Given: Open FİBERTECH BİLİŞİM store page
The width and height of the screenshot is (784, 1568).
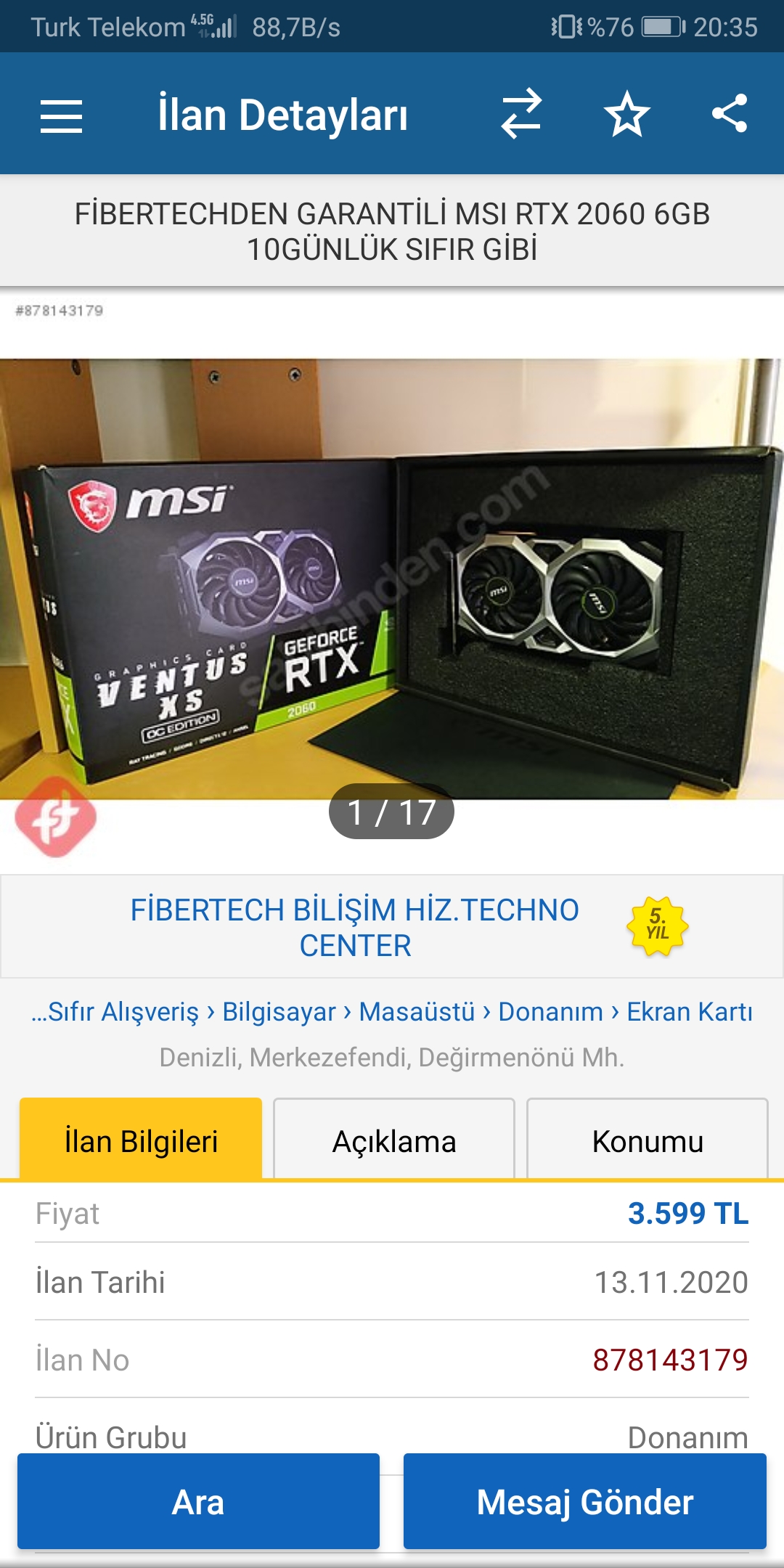Looking at the screenshot, I should (x=355, y=927).
